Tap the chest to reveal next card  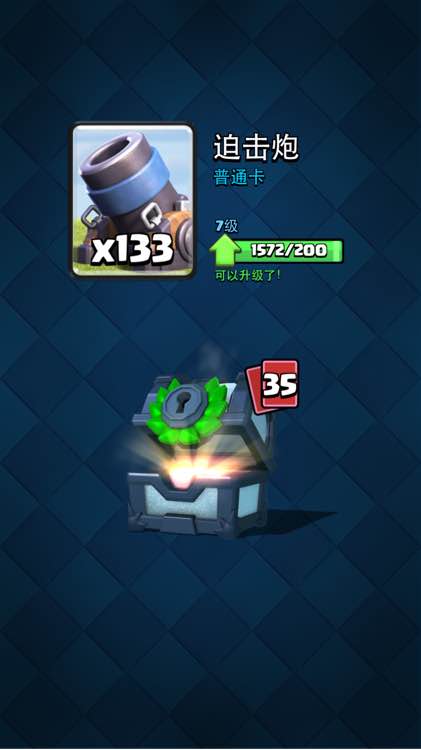point(200,456)
